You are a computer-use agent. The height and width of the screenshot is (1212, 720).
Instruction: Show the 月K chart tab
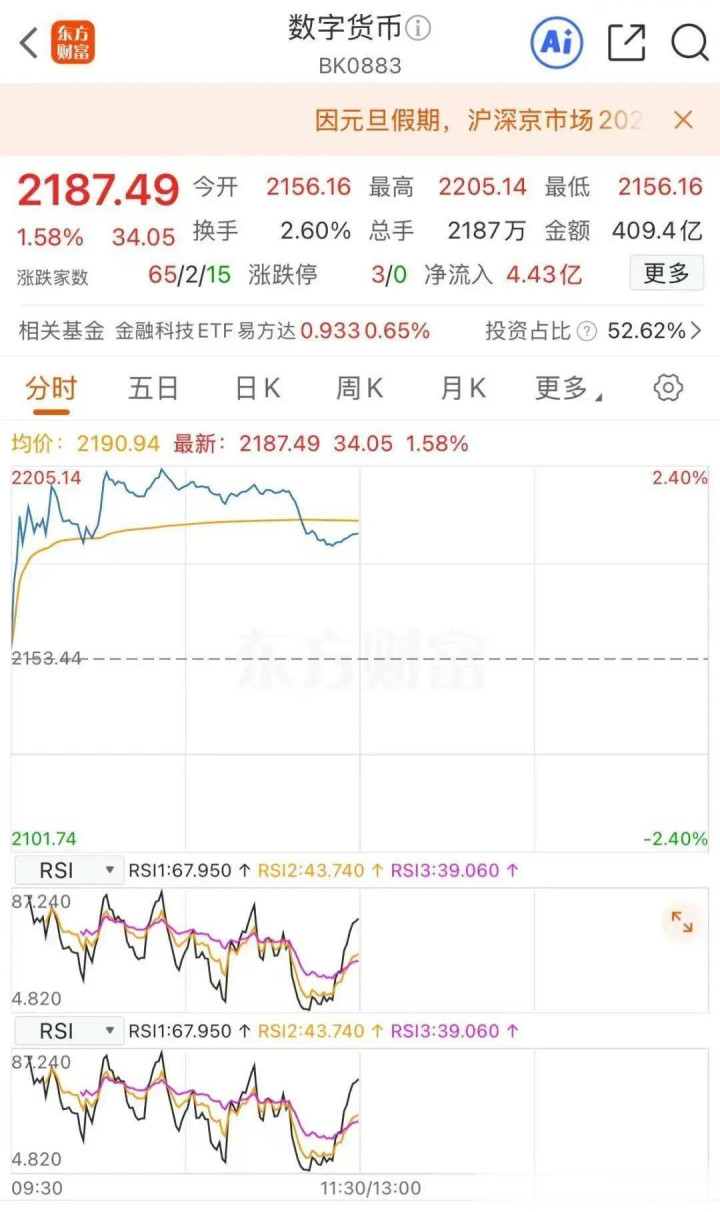463,388
